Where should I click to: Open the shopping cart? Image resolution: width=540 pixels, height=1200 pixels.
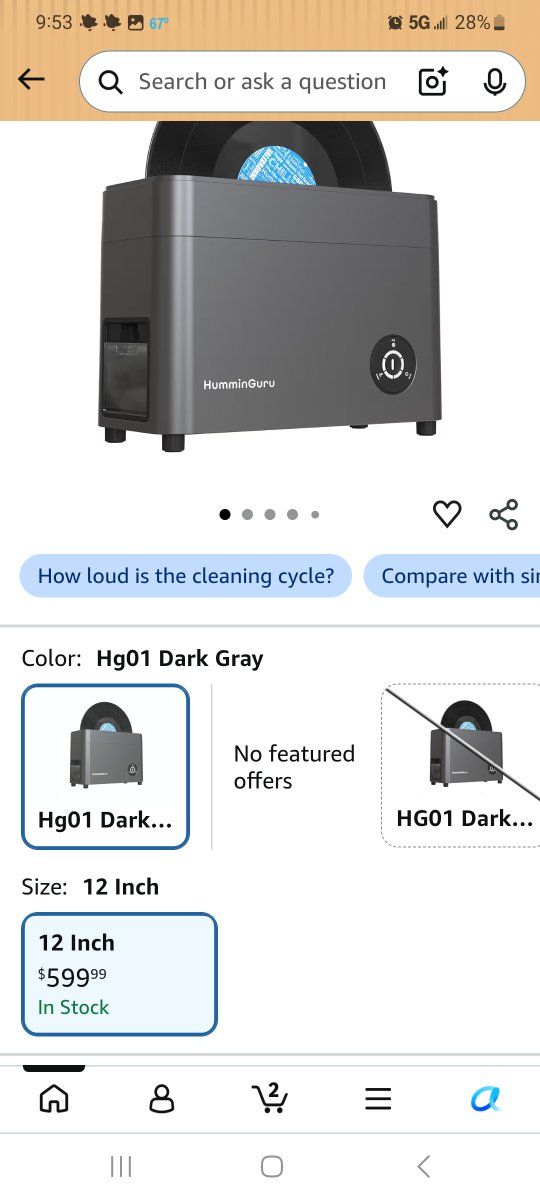tap(270, 1098)
